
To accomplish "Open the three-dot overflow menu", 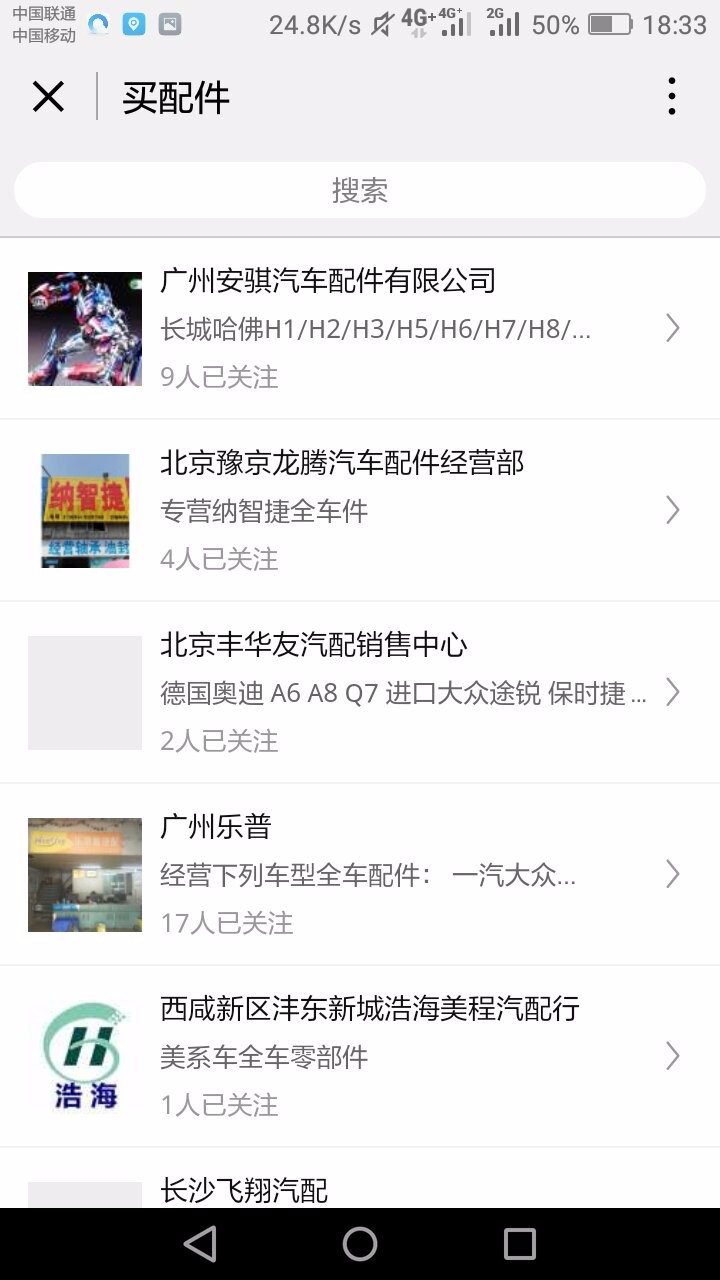I will pyautogui.click(x=672, y=97).
